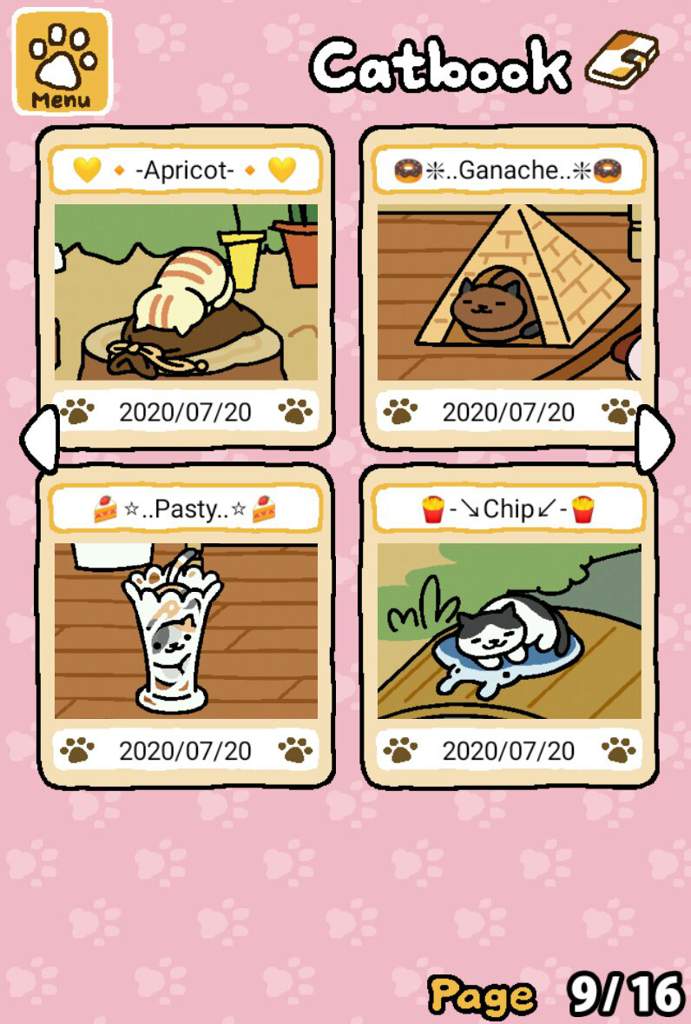Open Apricot's cat card
The image size is (691, 1024).
(x=186, y=290)
